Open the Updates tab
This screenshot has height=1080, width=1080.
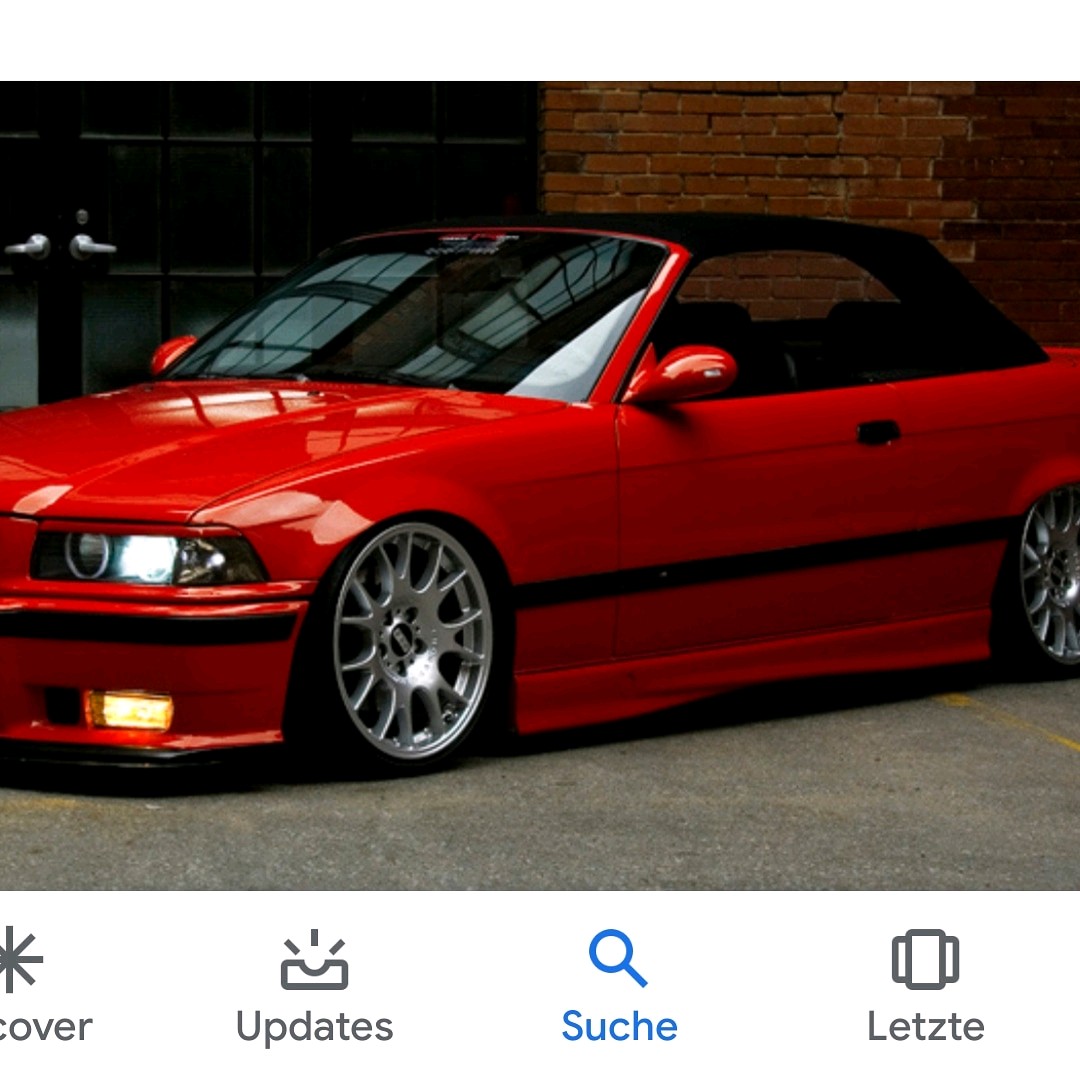[314, 985]
